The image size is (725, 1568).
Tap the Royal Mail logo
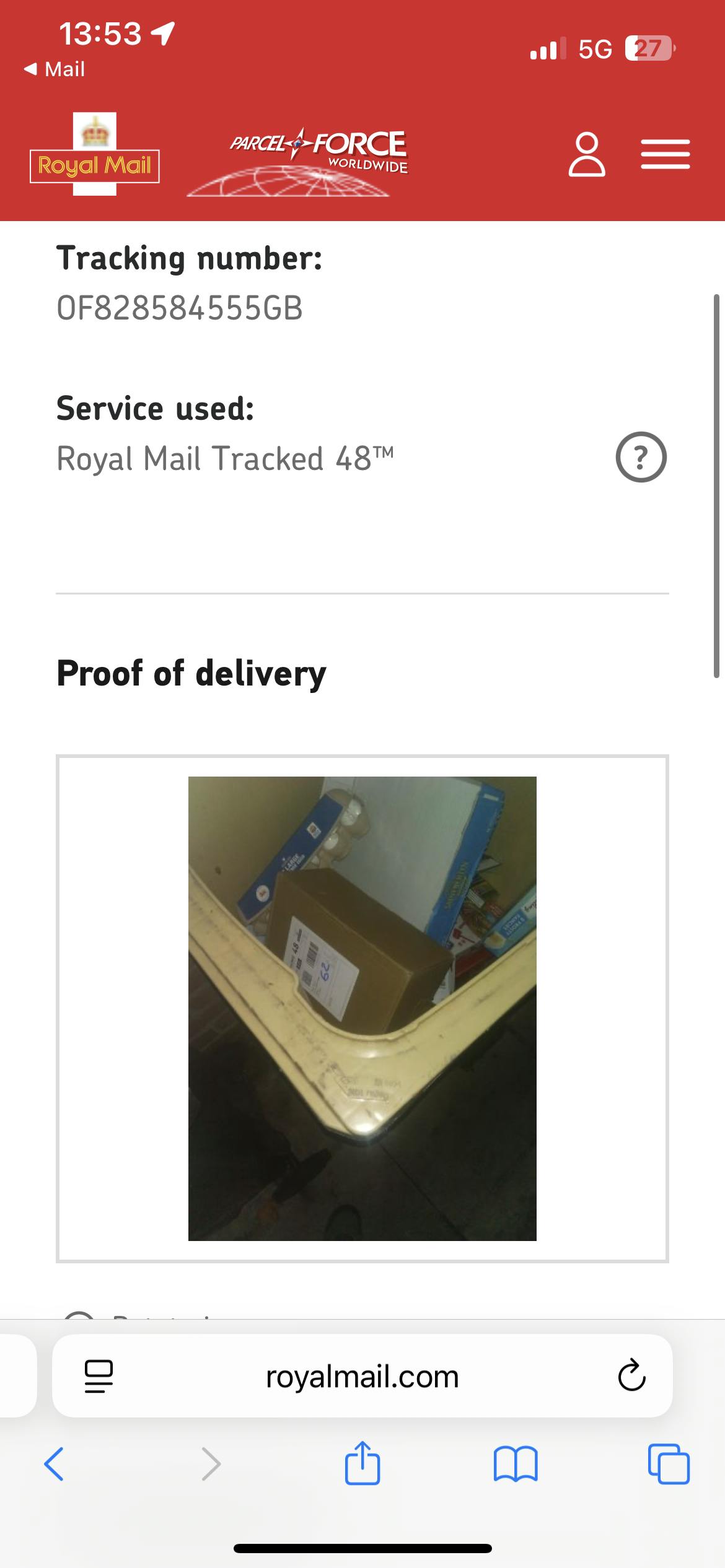tap(95, 155)
